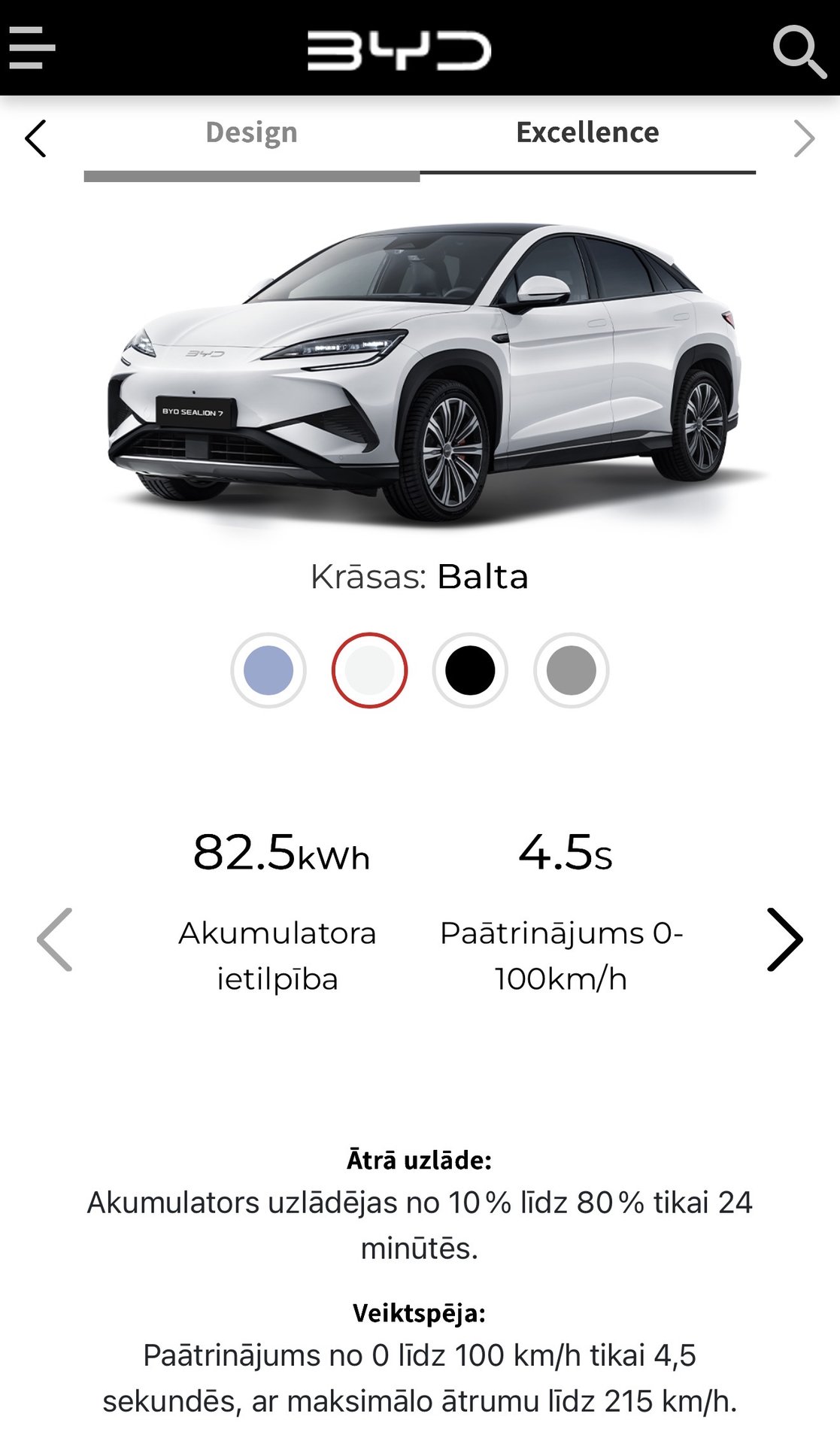Select the white car color
This screenshot has width=840, height=1444.
[369, 670]
